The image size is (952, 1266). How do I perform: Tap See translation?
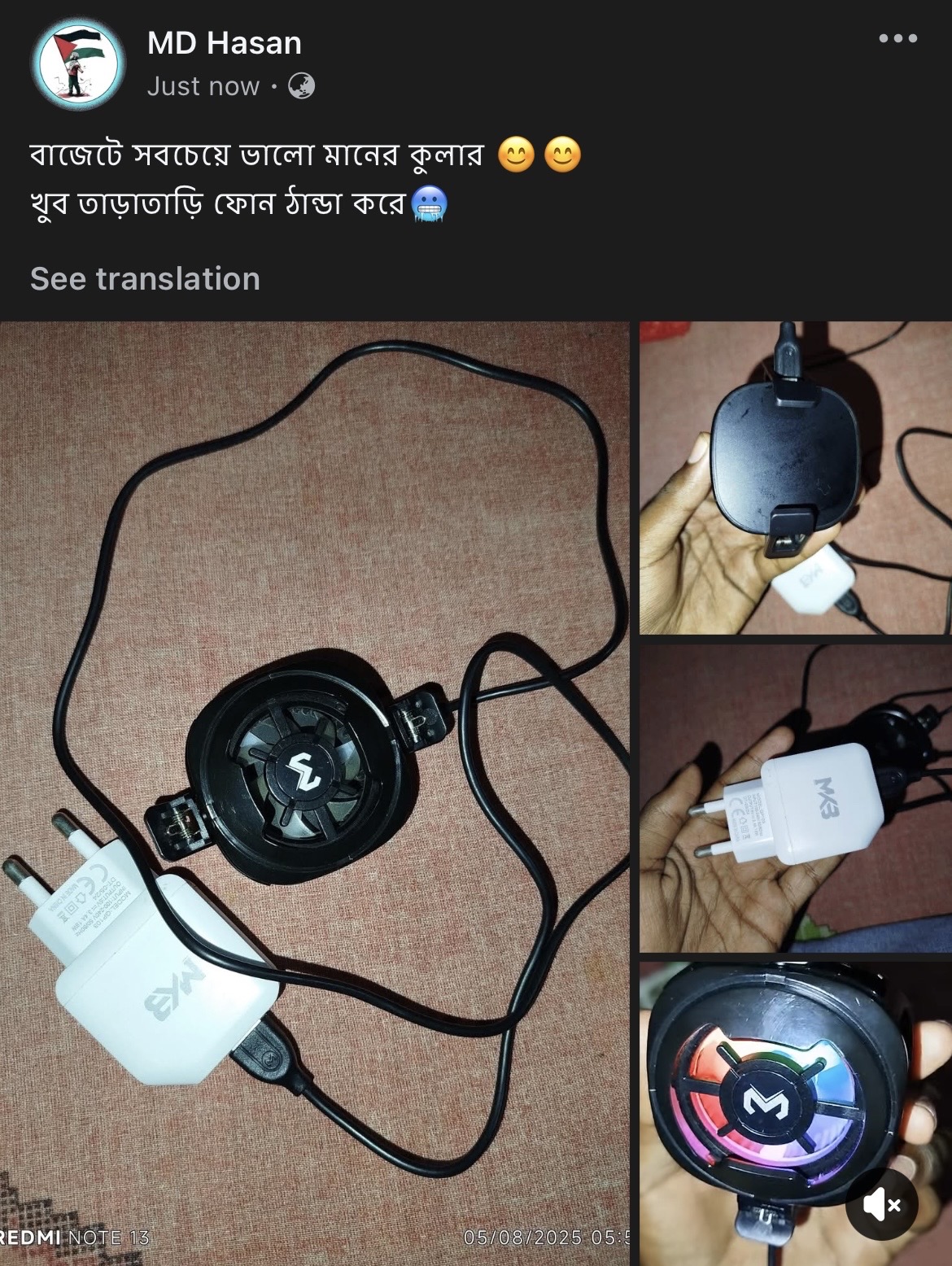(x=145, y=279)
